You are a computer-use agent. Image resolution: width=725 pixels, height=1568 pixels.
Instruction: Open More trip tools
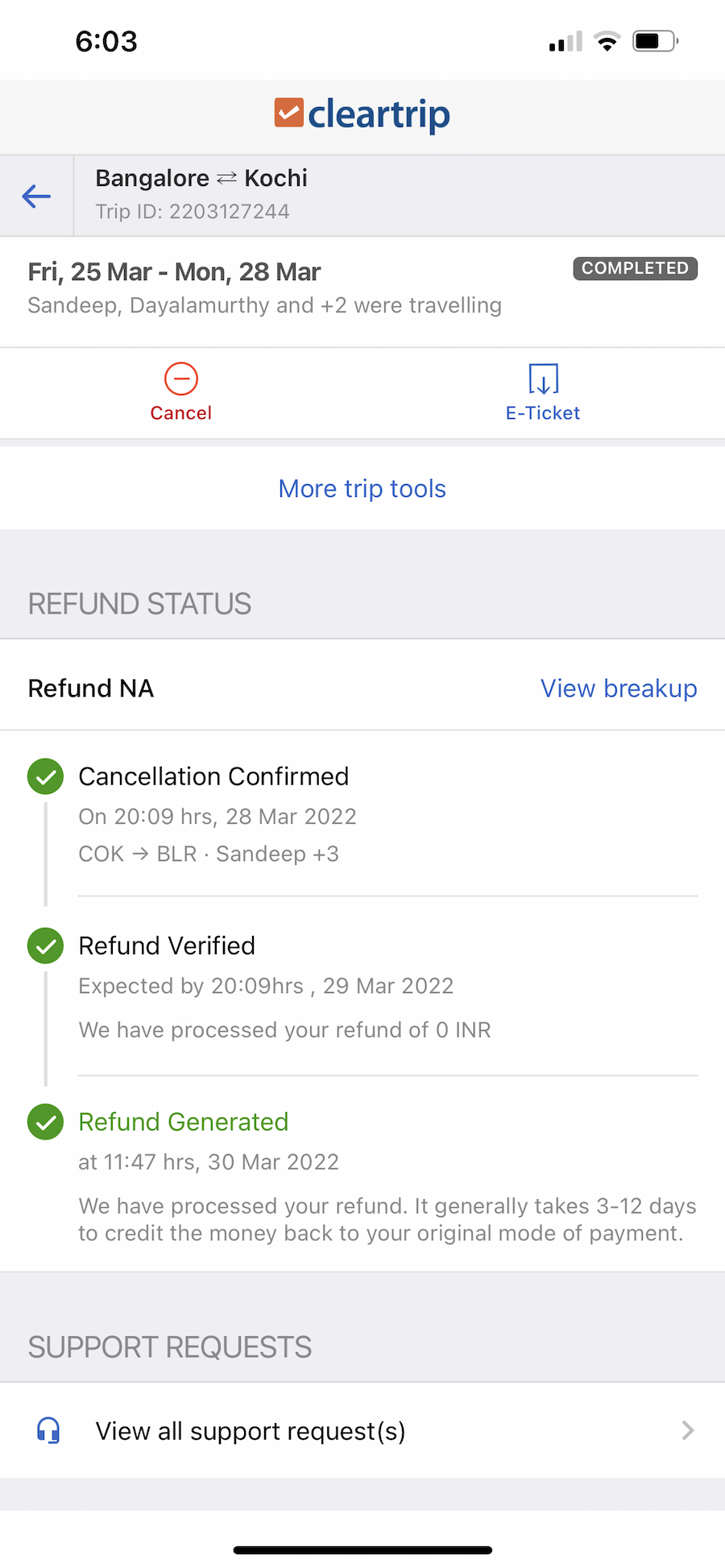pos(362,489)
